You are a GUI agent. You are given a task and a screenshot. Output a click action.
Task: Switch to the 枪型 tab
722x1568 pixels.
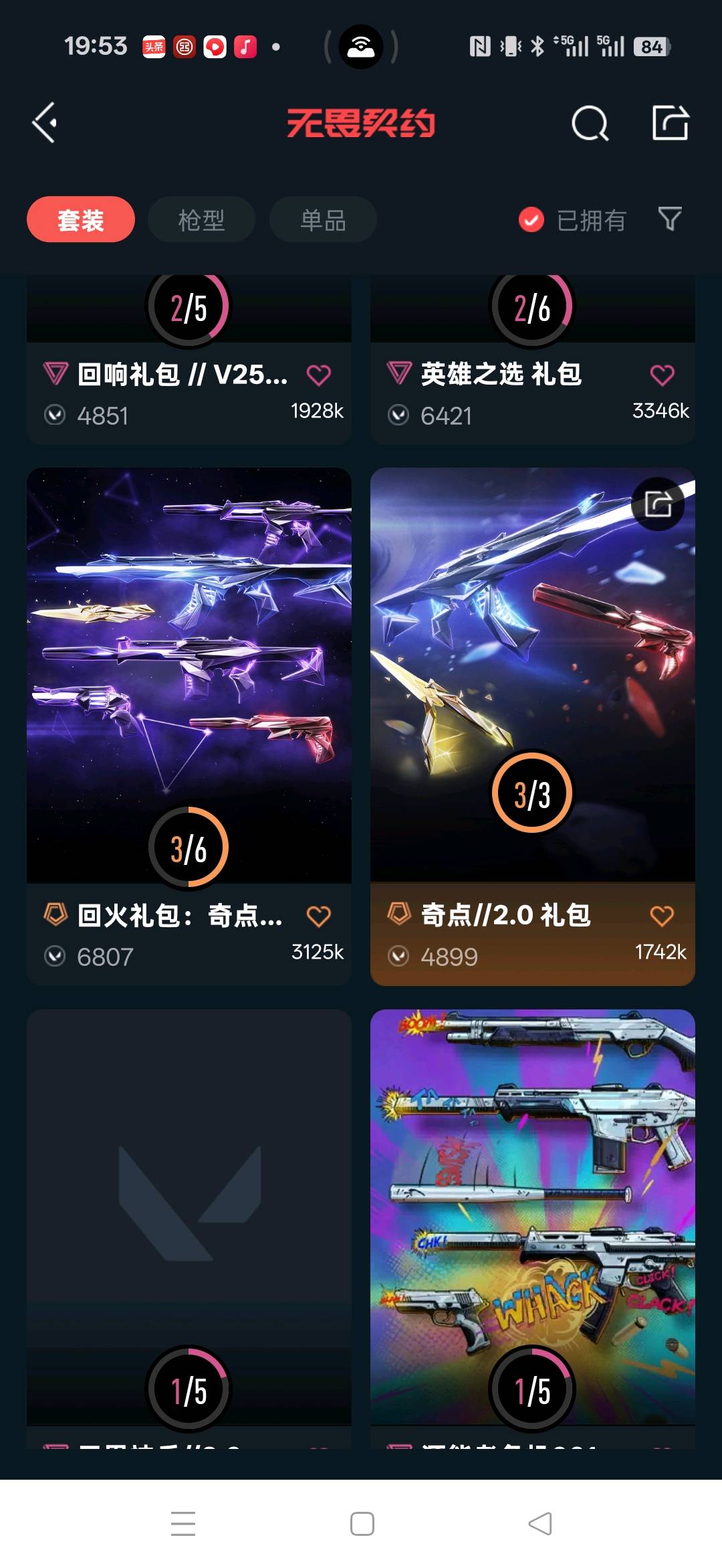201,219
